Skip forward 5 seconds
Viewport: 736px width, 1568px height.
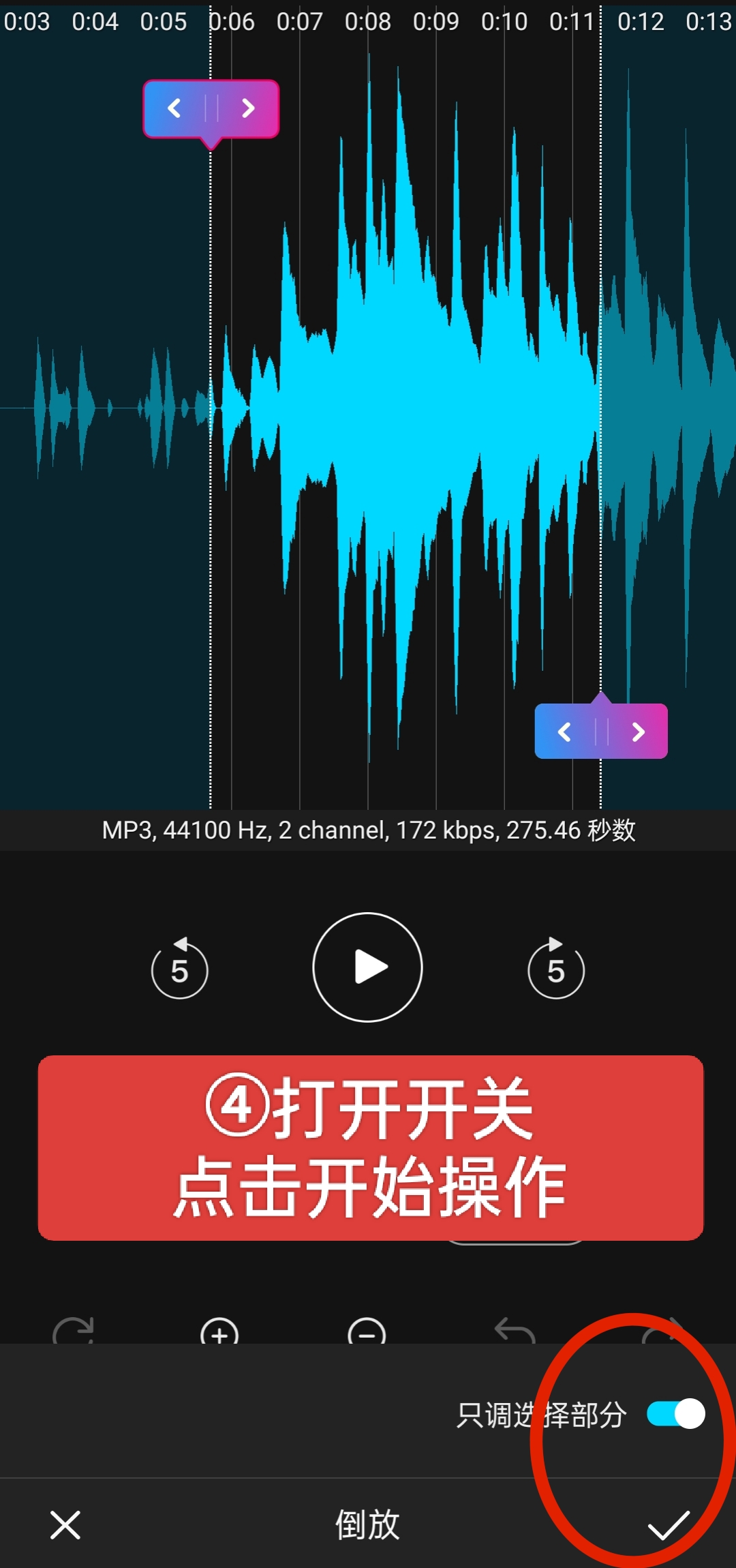point(556,968)
